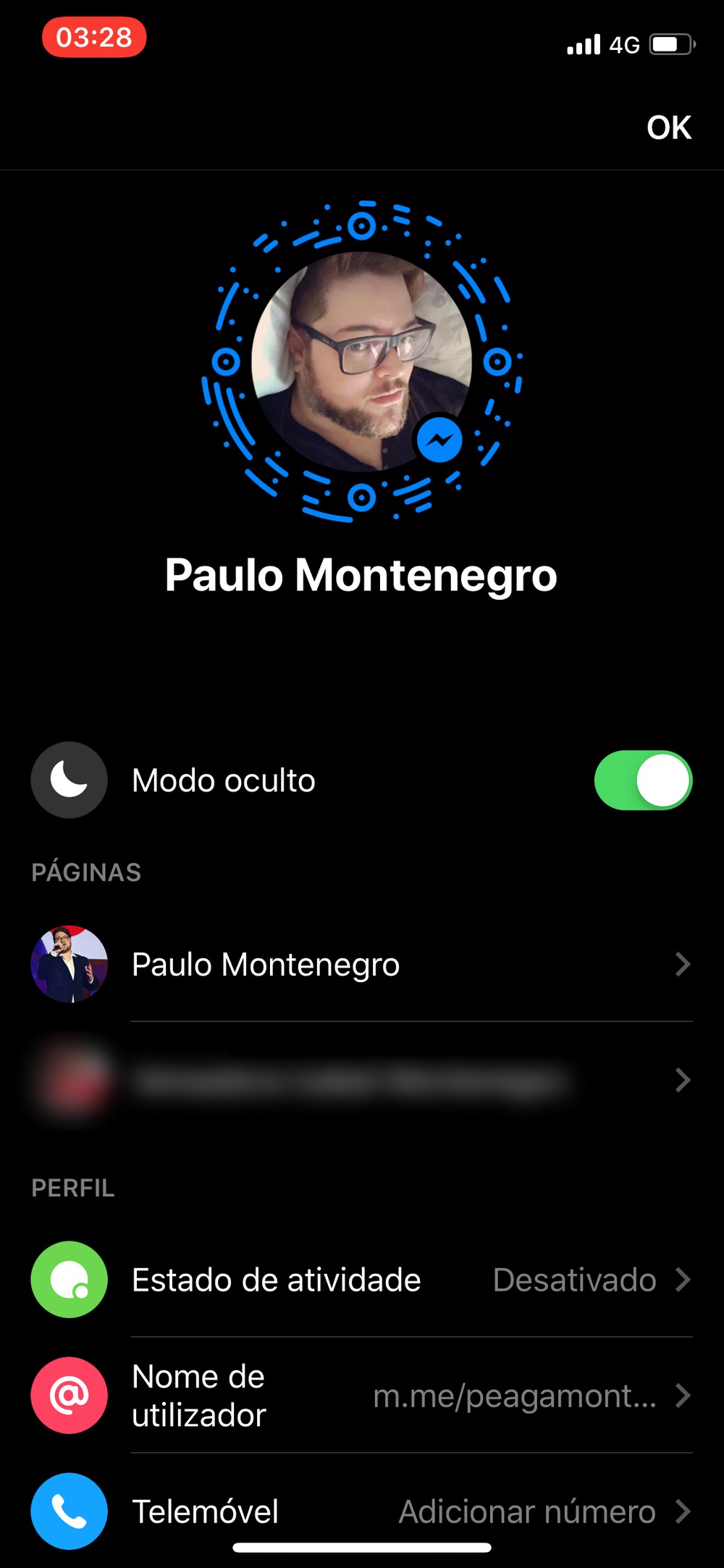Open the Messenger code profile picture

[x=361, y=361]
